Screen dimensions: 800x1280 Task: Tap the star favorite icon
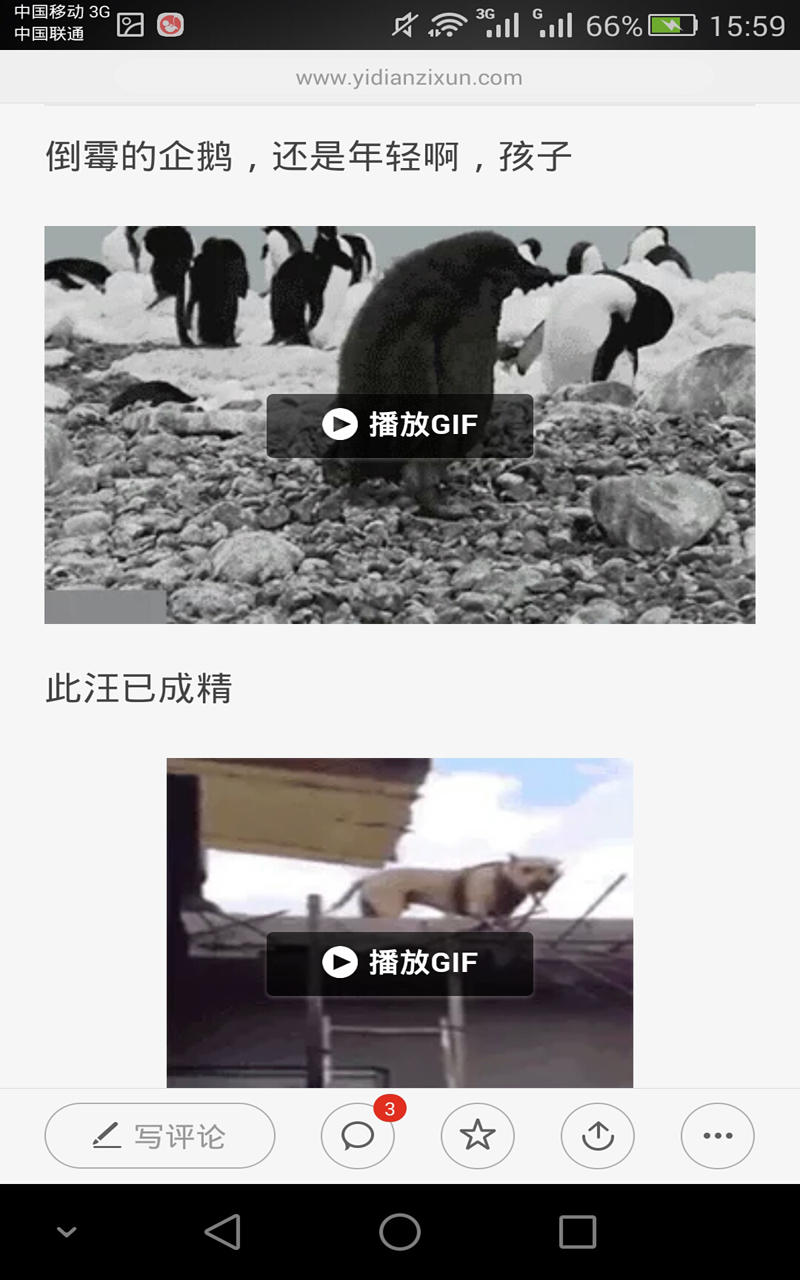click(x=477, y=1135)
